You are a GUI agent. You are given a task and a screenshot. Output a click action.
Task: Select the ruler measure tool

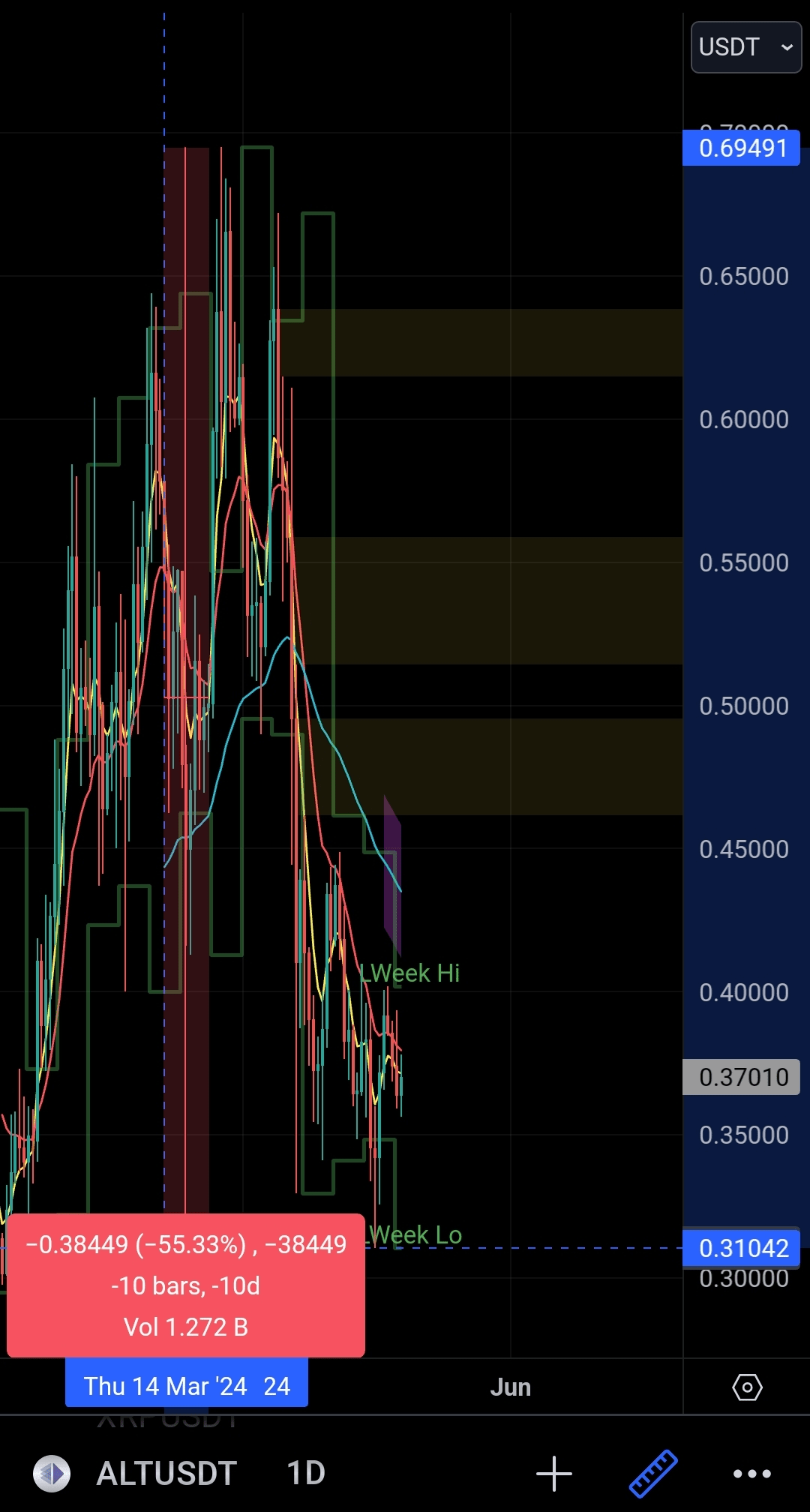(653, 1473)
